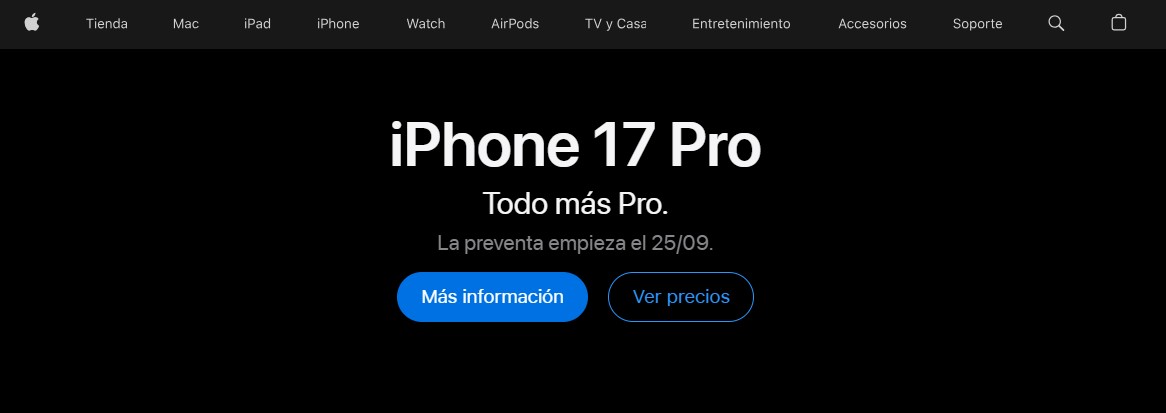1166x413 pixels.
Task: Select iPad in the navigation bar
Action: (x=257, y=24)
